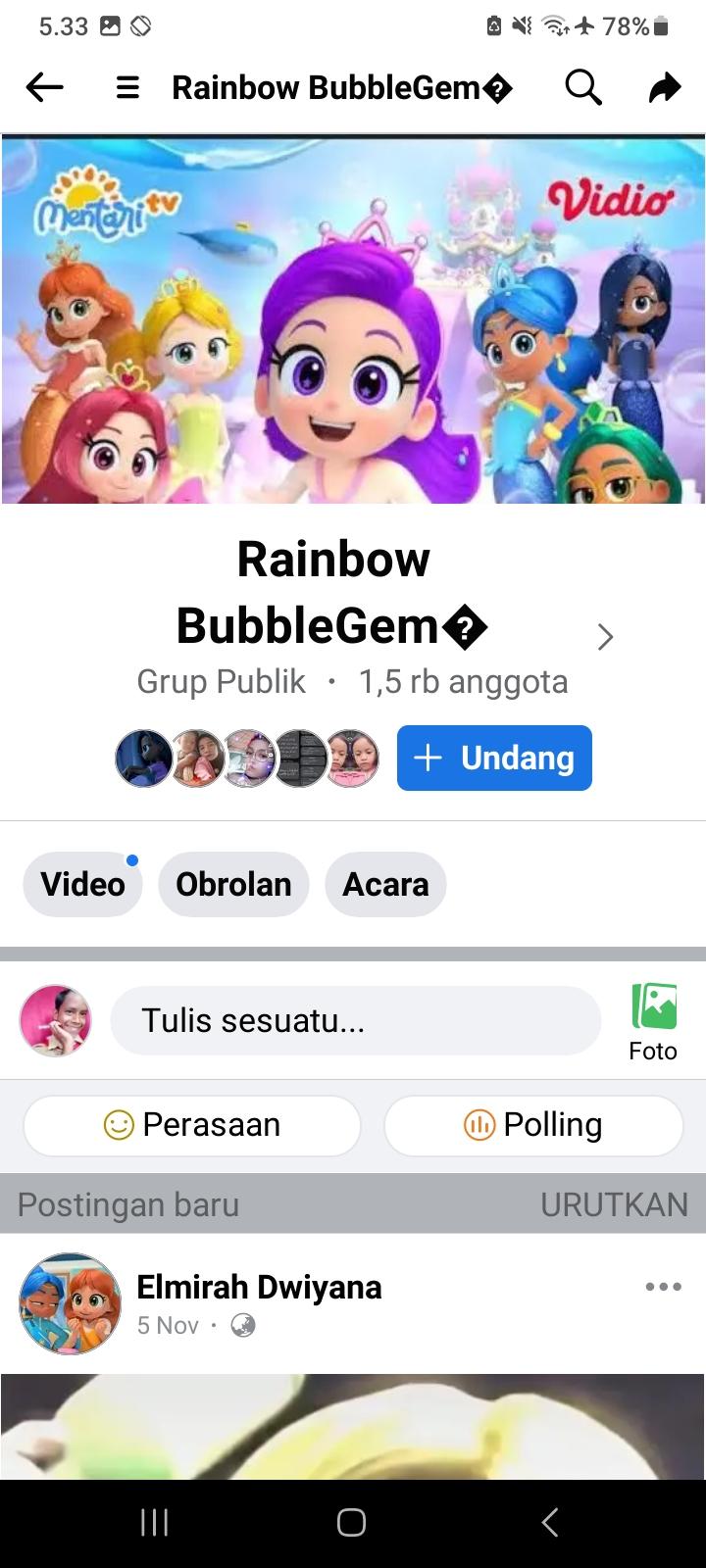The image size is (706, 1568).
Task: Select the Acara chip
Action: point(385,884)
